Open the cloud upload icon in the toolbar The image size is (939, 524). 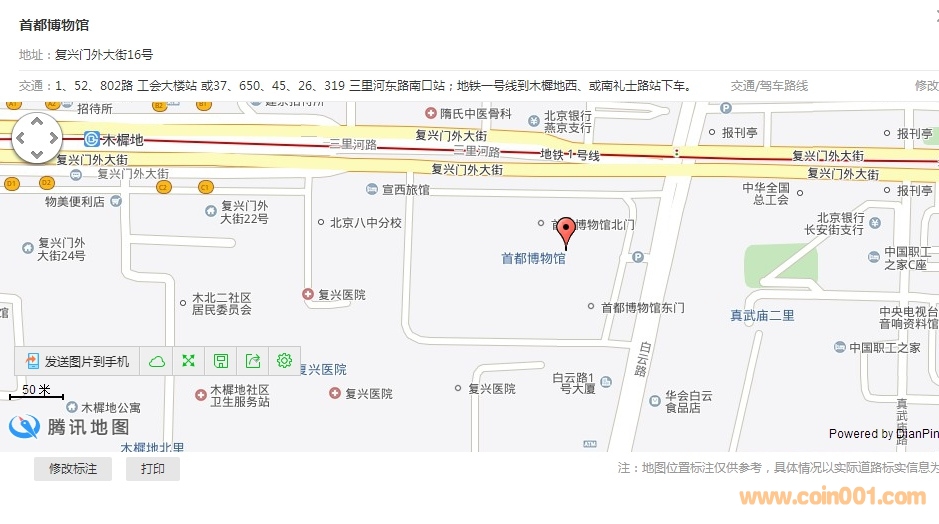pos(157,361)
